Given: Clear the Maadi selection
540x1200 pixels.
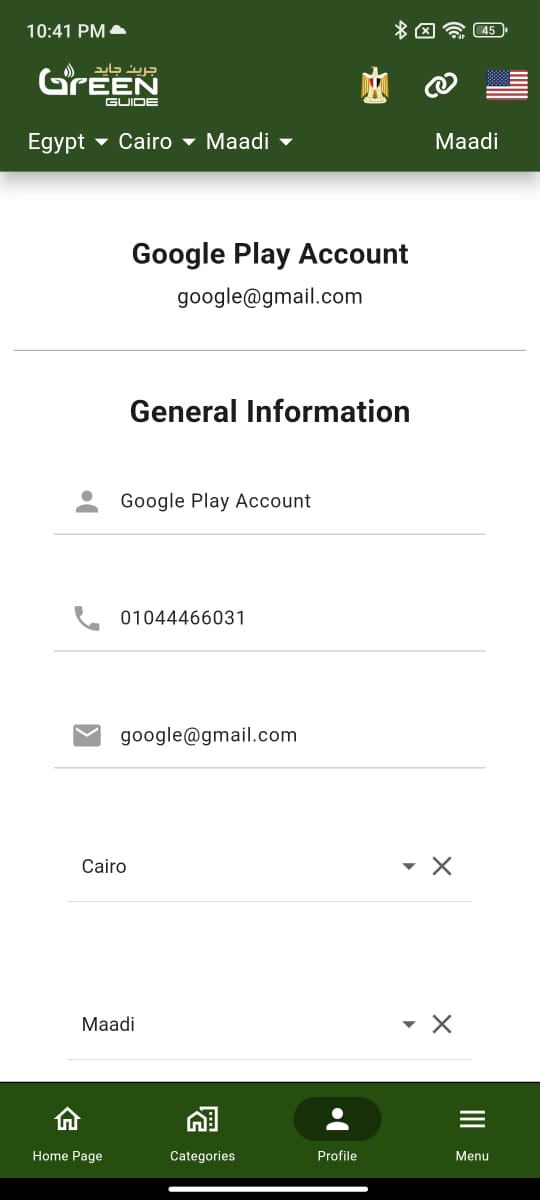Looking at the screenshot, I should pos(442,1024).
